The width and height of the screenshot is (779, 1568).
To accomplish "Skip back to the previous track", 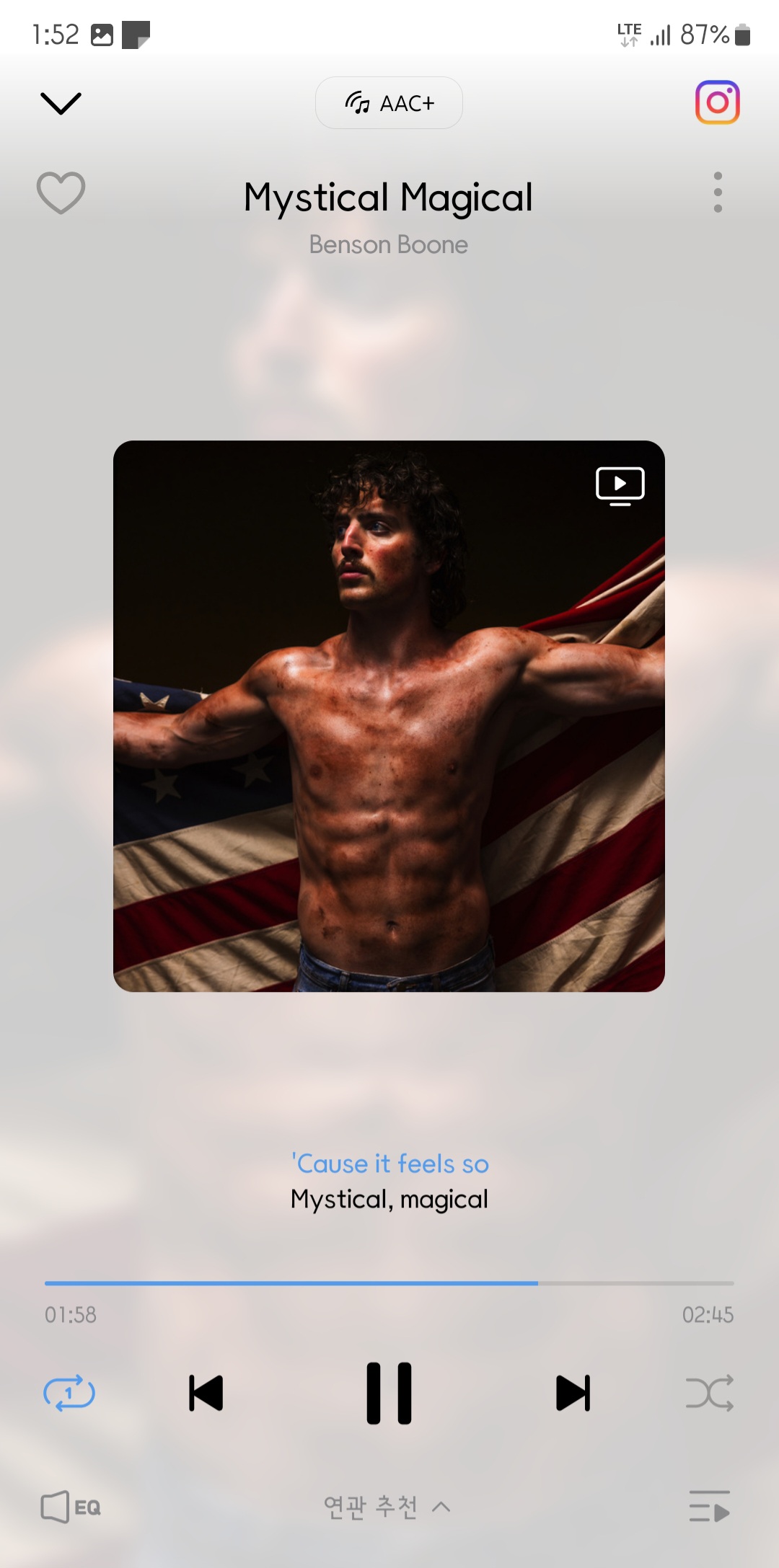I will coord(206,1393).
